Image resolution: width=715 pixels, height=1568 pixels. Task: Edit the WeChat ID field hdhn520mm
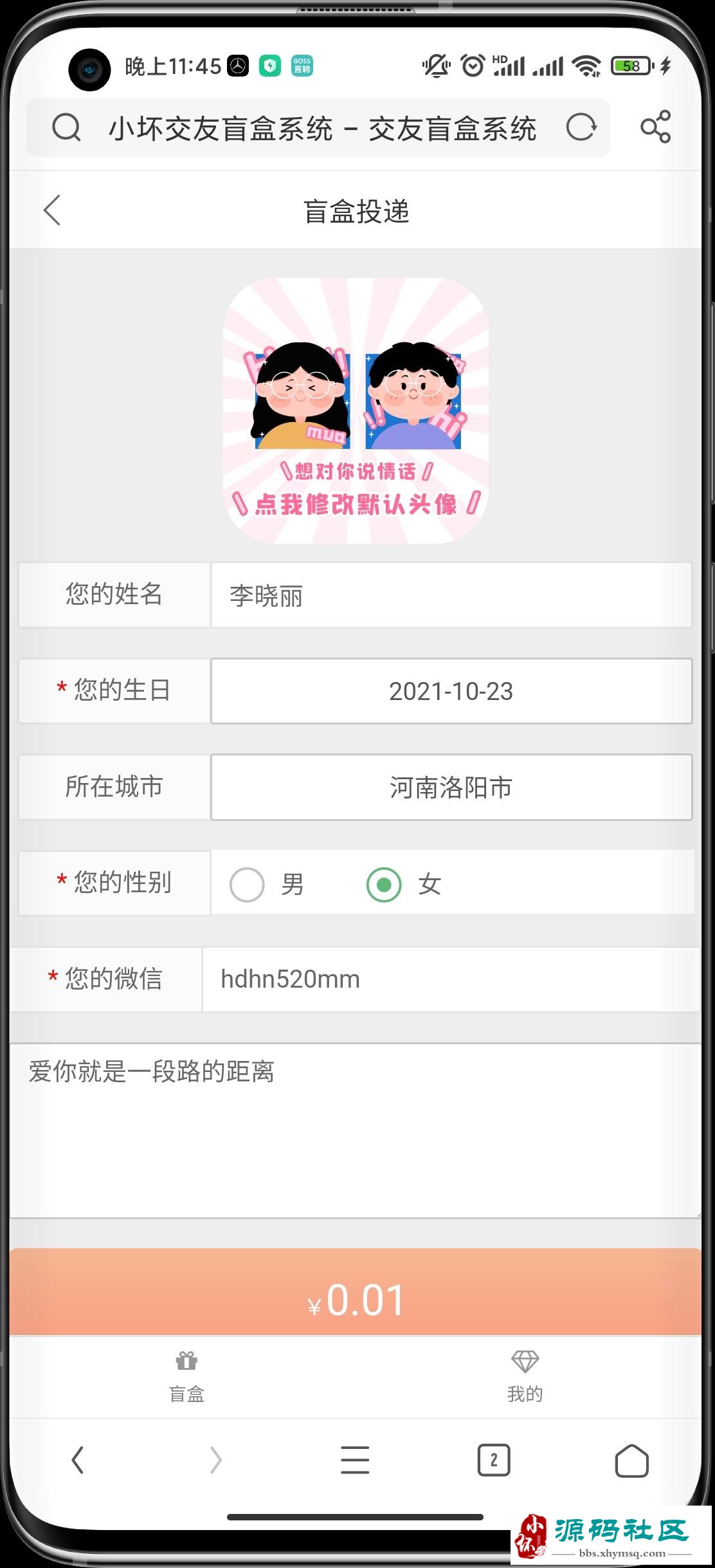[451, 979]
